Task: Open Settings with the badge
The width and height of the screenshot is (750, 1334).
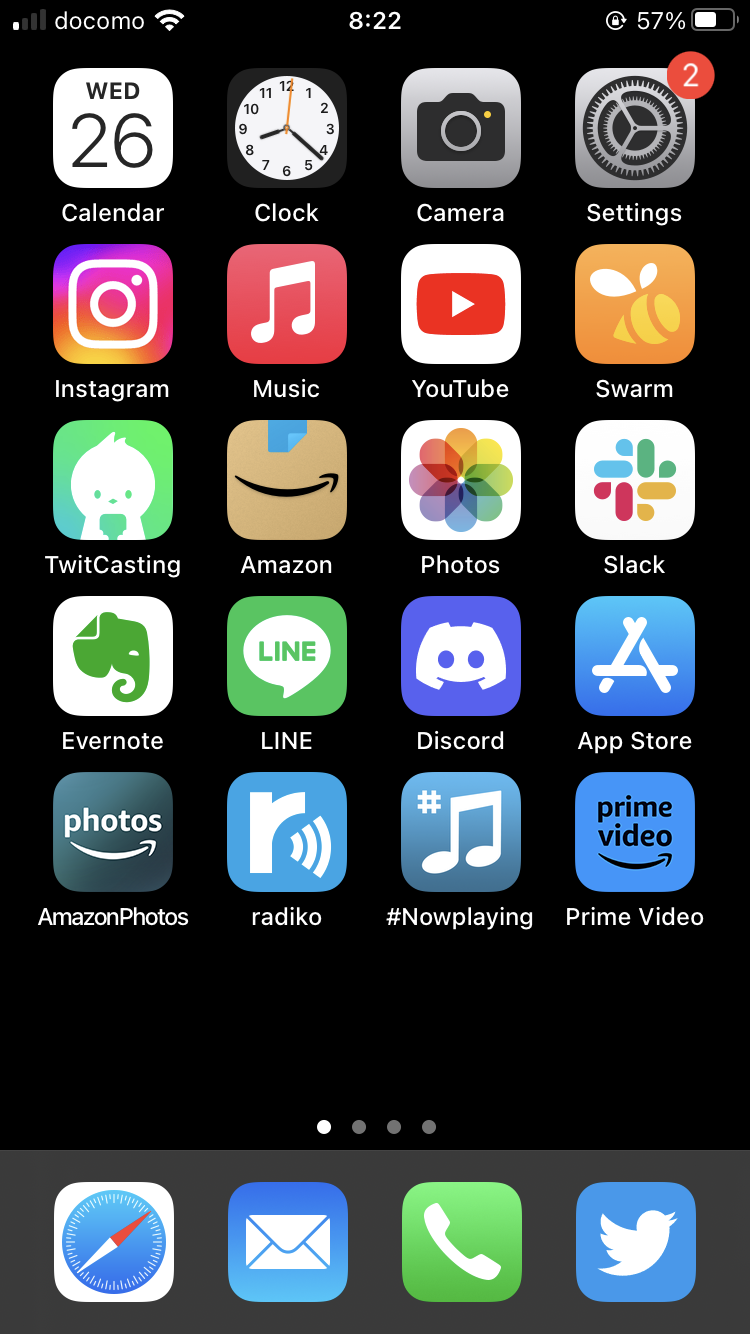Action: (x=635, y=128)
